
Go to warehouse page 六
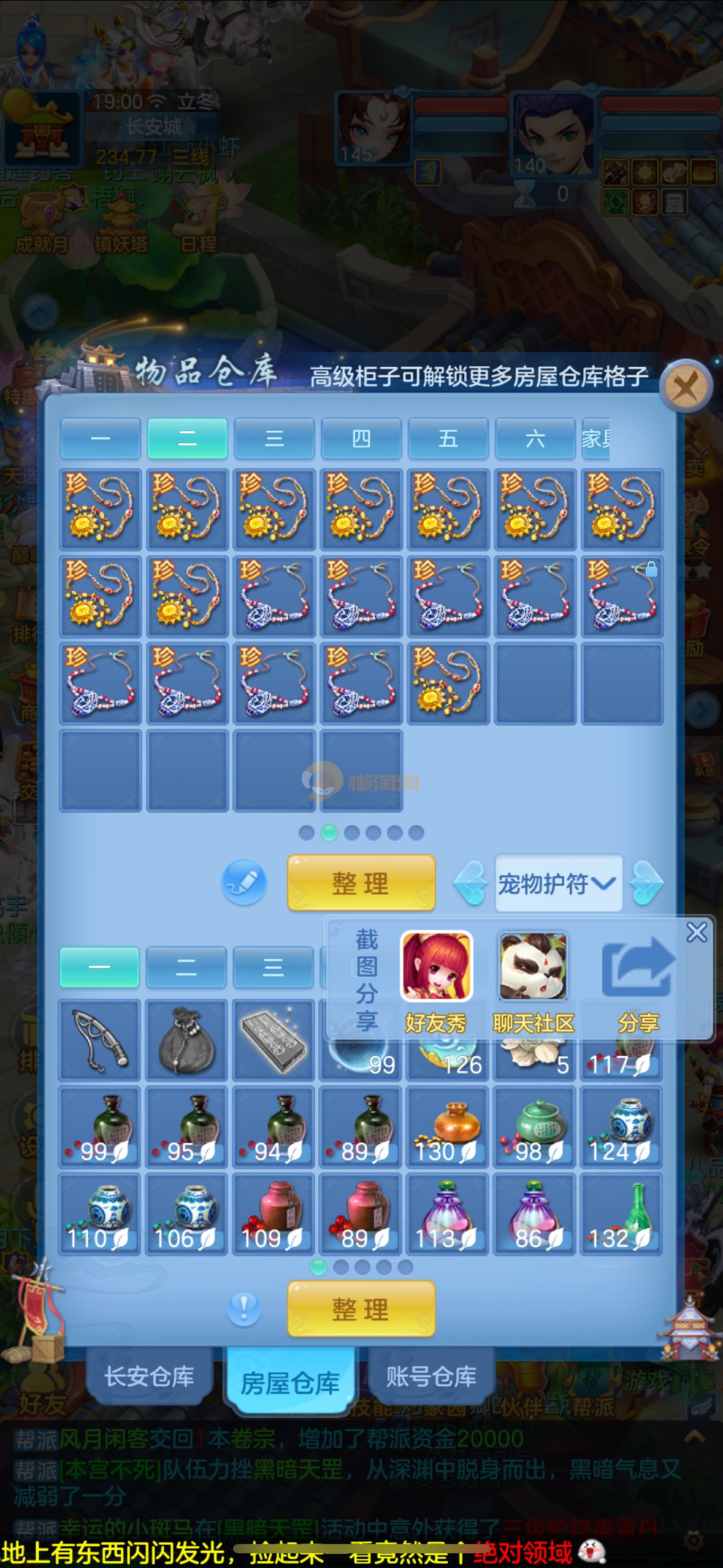pyautogui.click(x=535, y=439)
